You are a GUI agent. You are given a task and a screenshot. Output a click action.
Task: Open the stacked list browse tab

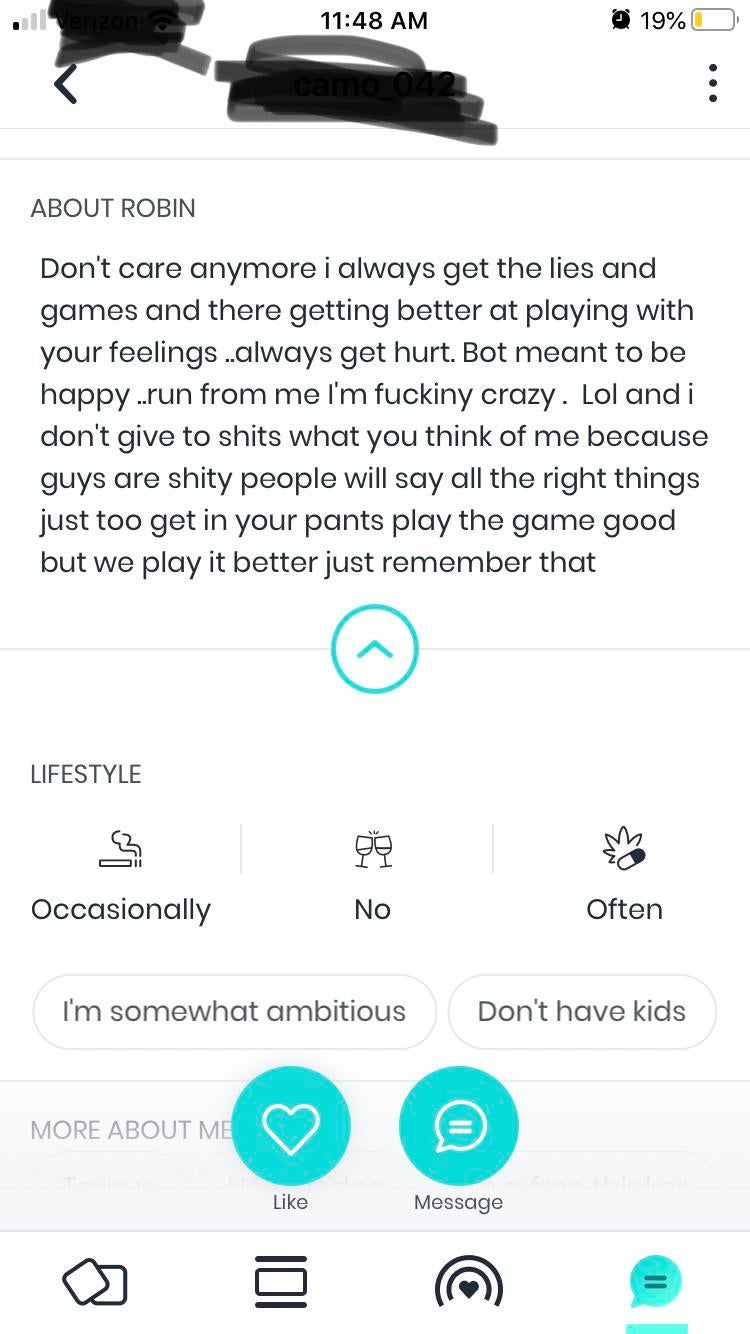click(x=281, y=1282)
